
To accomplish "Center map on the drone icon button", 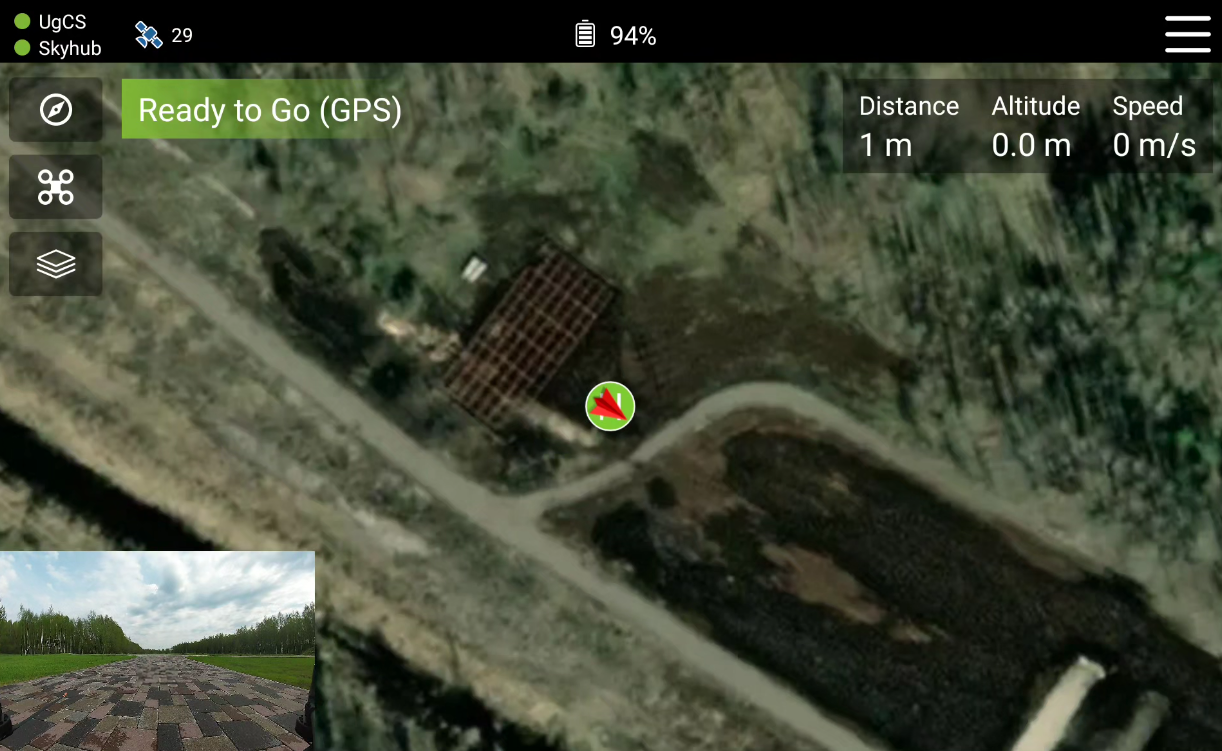I will pyautogui.click(x=56, y=187).
